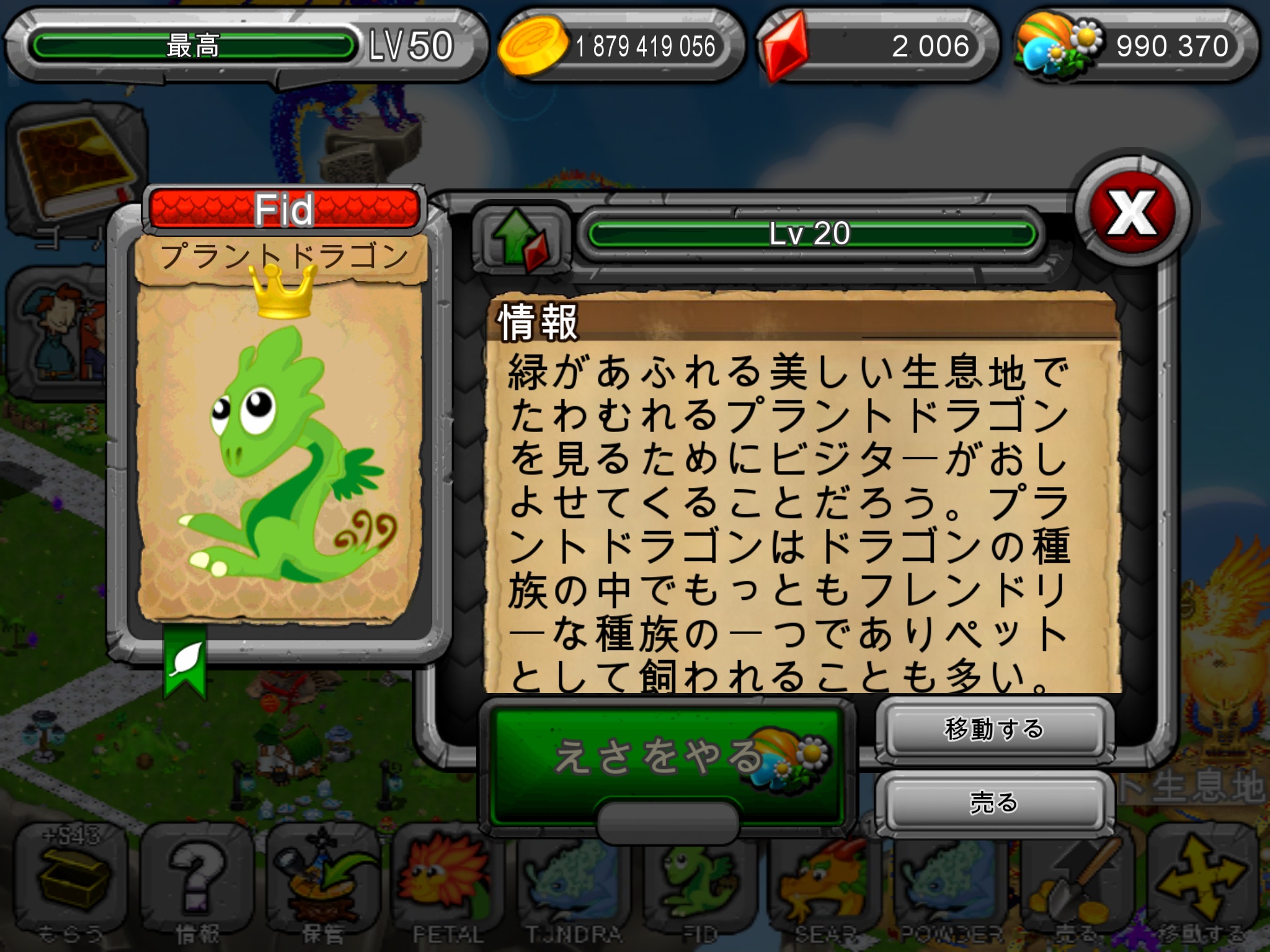Close the dragon info dialog
Viewport: 1270px width, 952px height.
[x=1132, y=213]
